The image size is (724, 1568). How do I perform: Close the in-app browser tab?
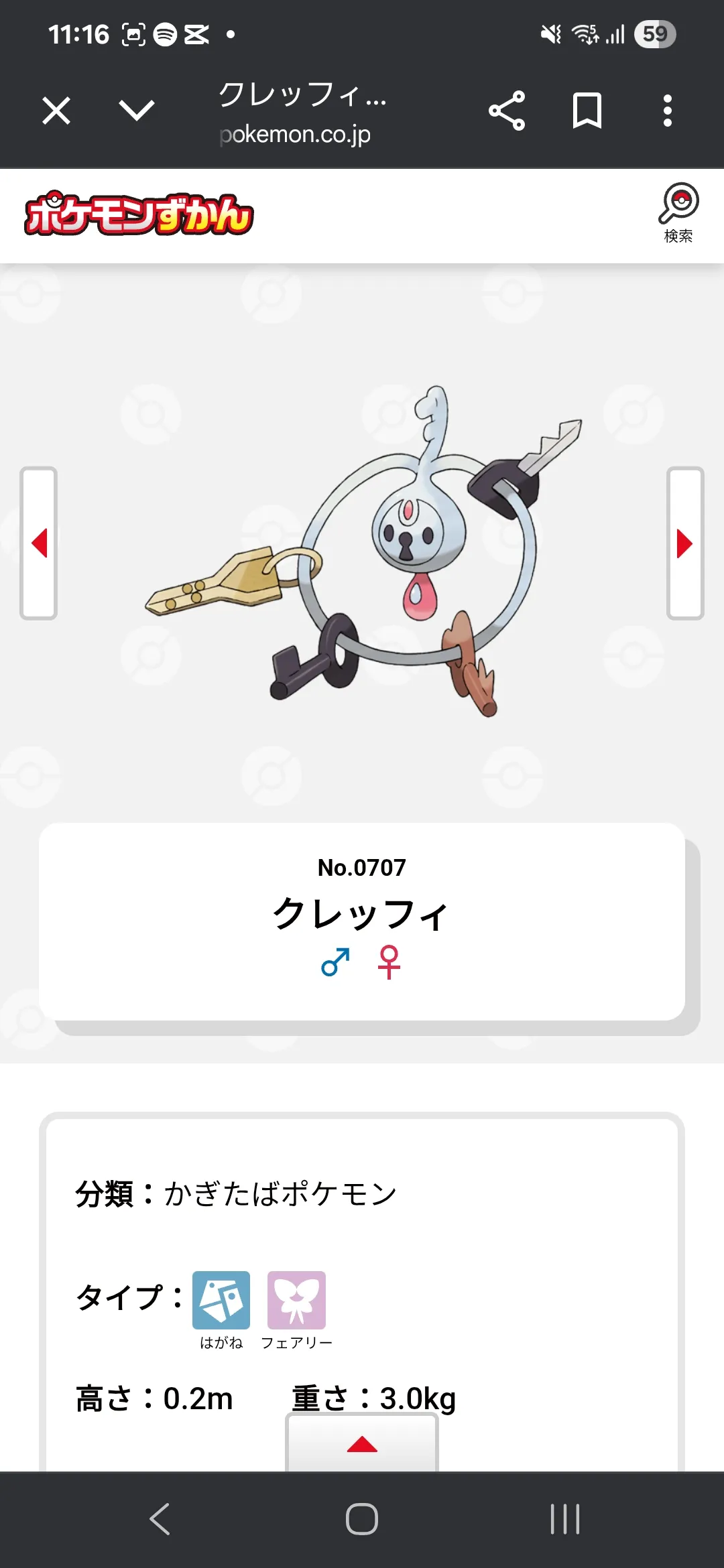[x=56, y=111]
